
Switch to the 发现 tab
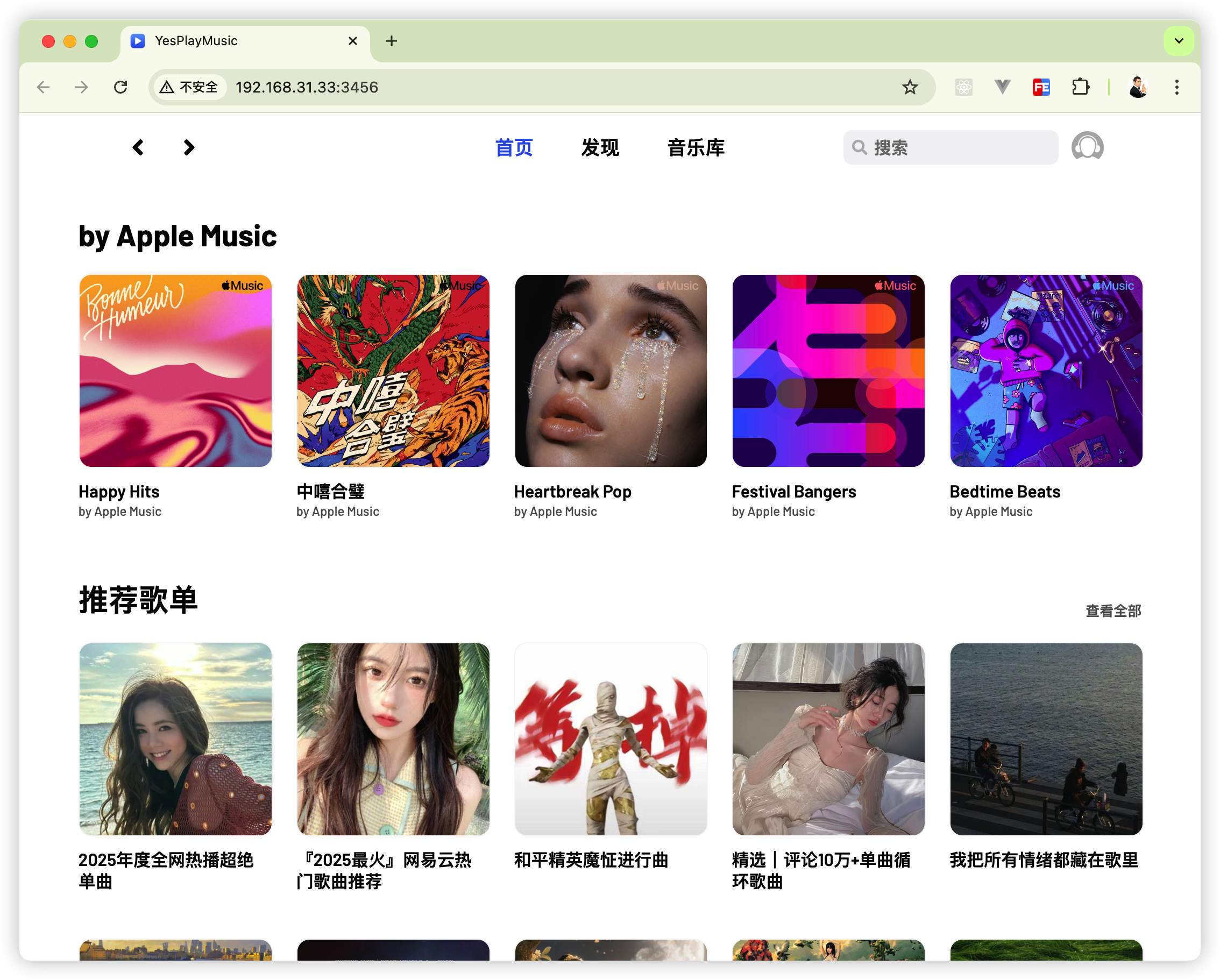600,148
